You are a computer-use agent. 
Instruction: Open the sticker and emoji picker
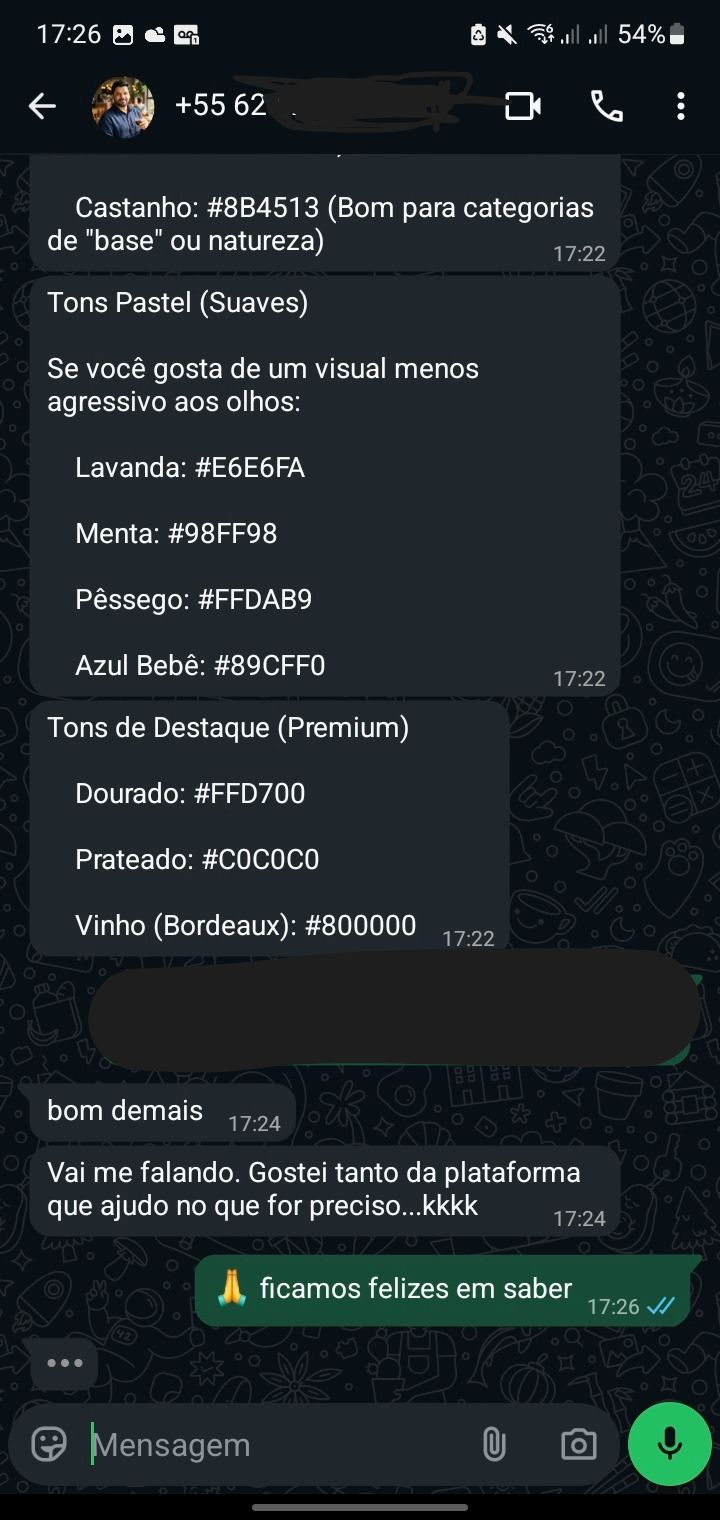point(48,1444)
